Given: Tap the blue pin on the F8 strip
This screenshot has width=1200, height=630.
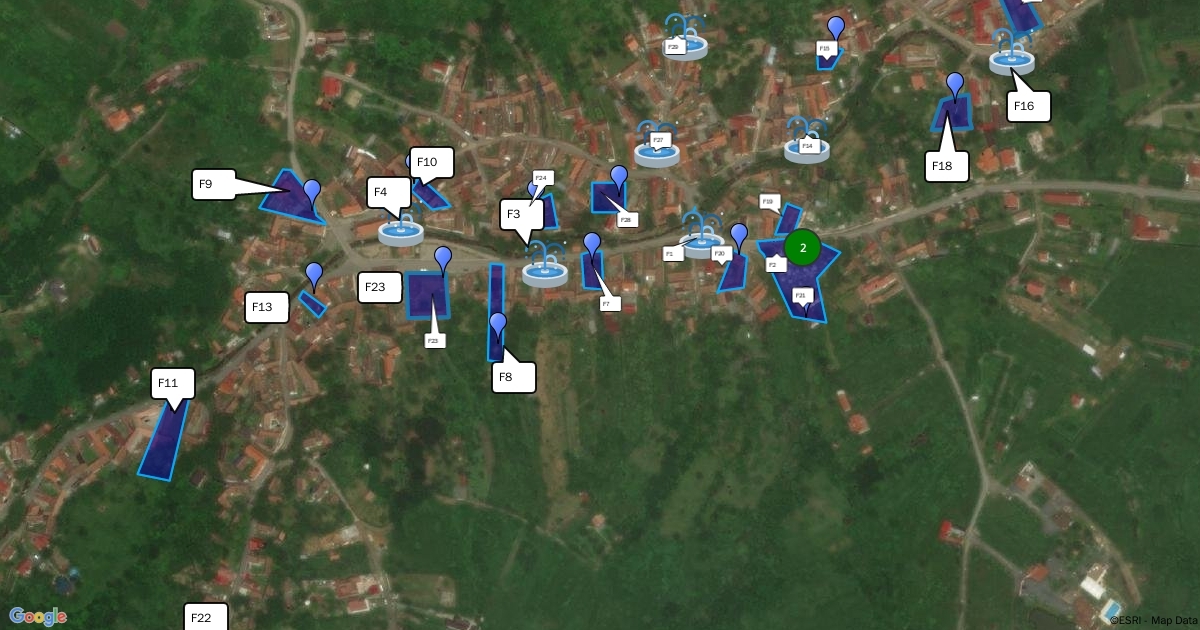Looking at the screenshot, I should coord(498,325).
